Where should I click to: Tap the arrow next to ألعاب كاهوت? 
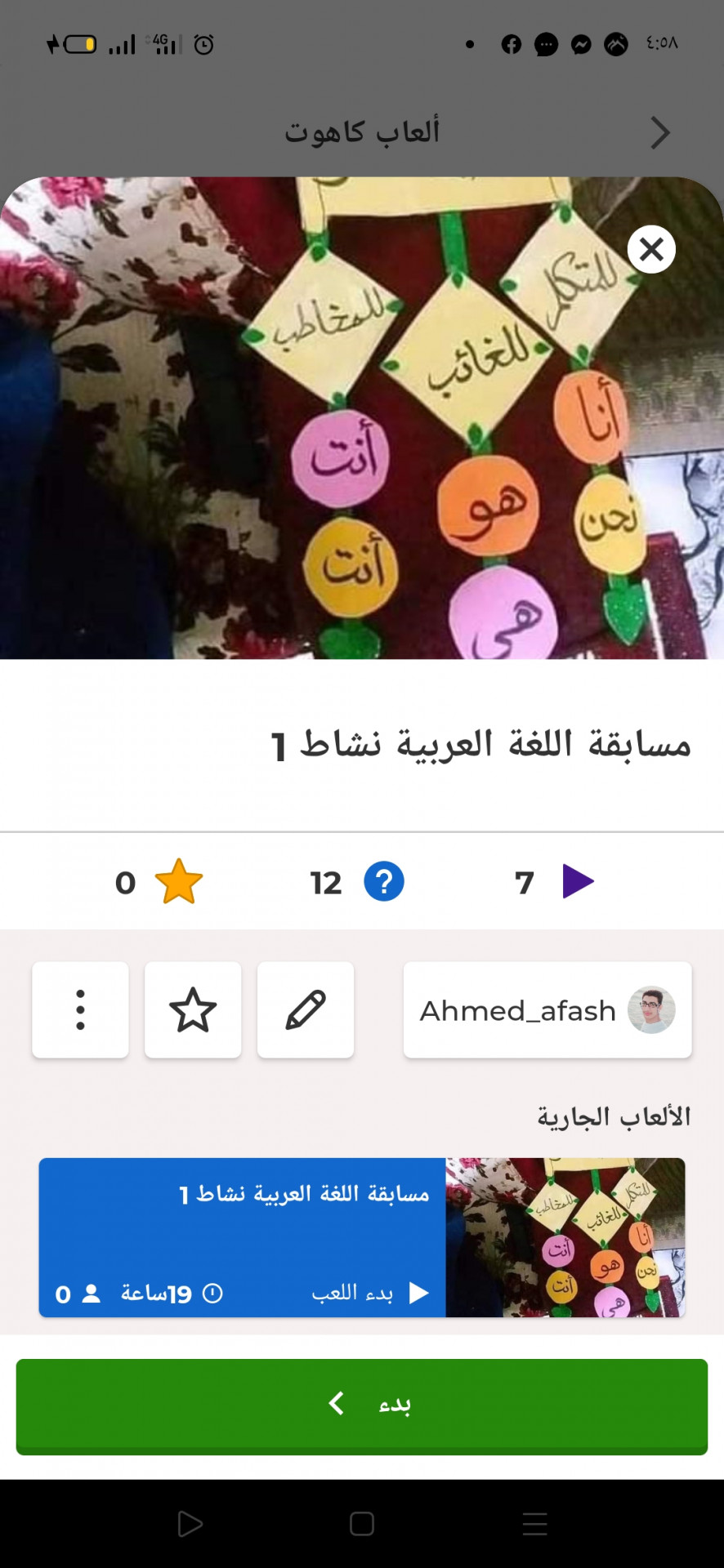tap(659, 132)
